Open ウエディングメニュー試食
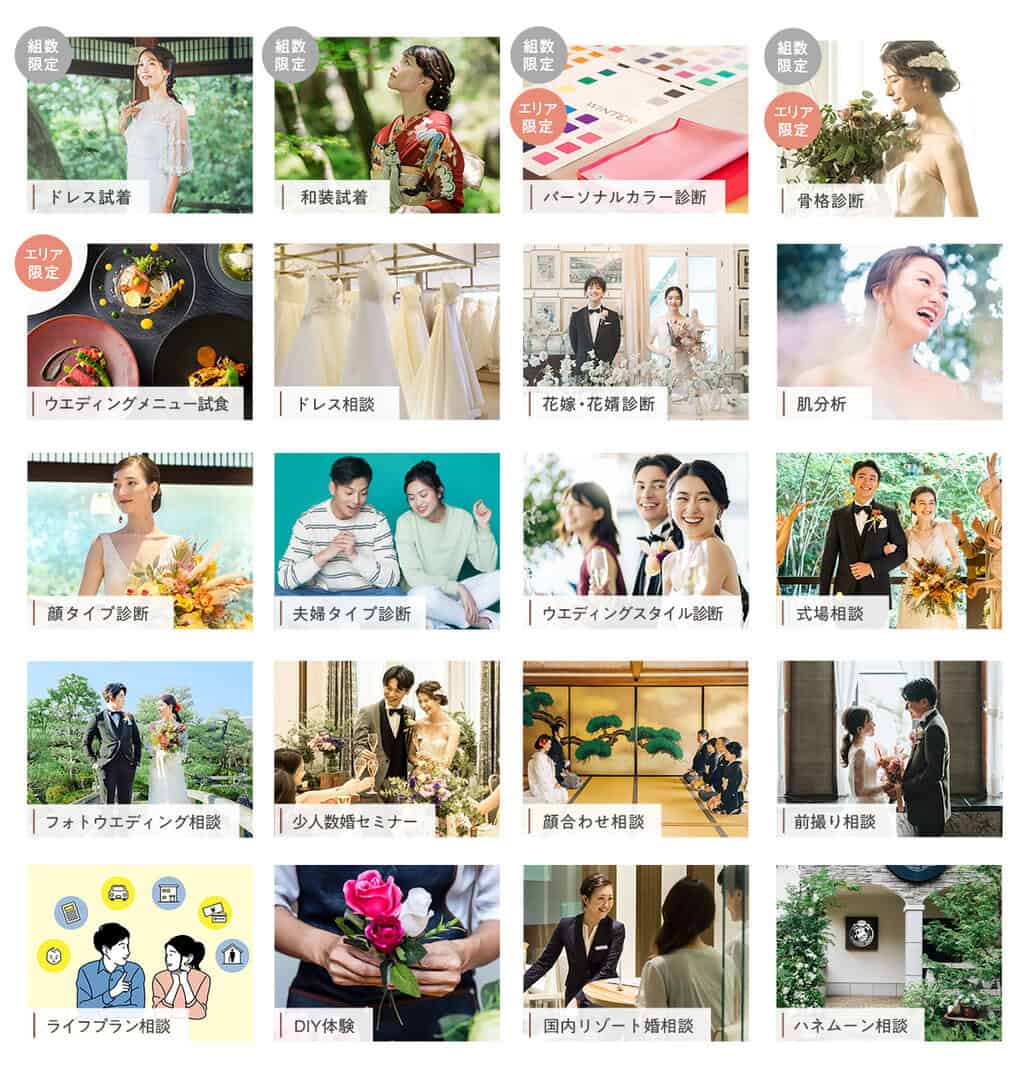Viewport: 1024px width, 1074px height. pos(140,331)
